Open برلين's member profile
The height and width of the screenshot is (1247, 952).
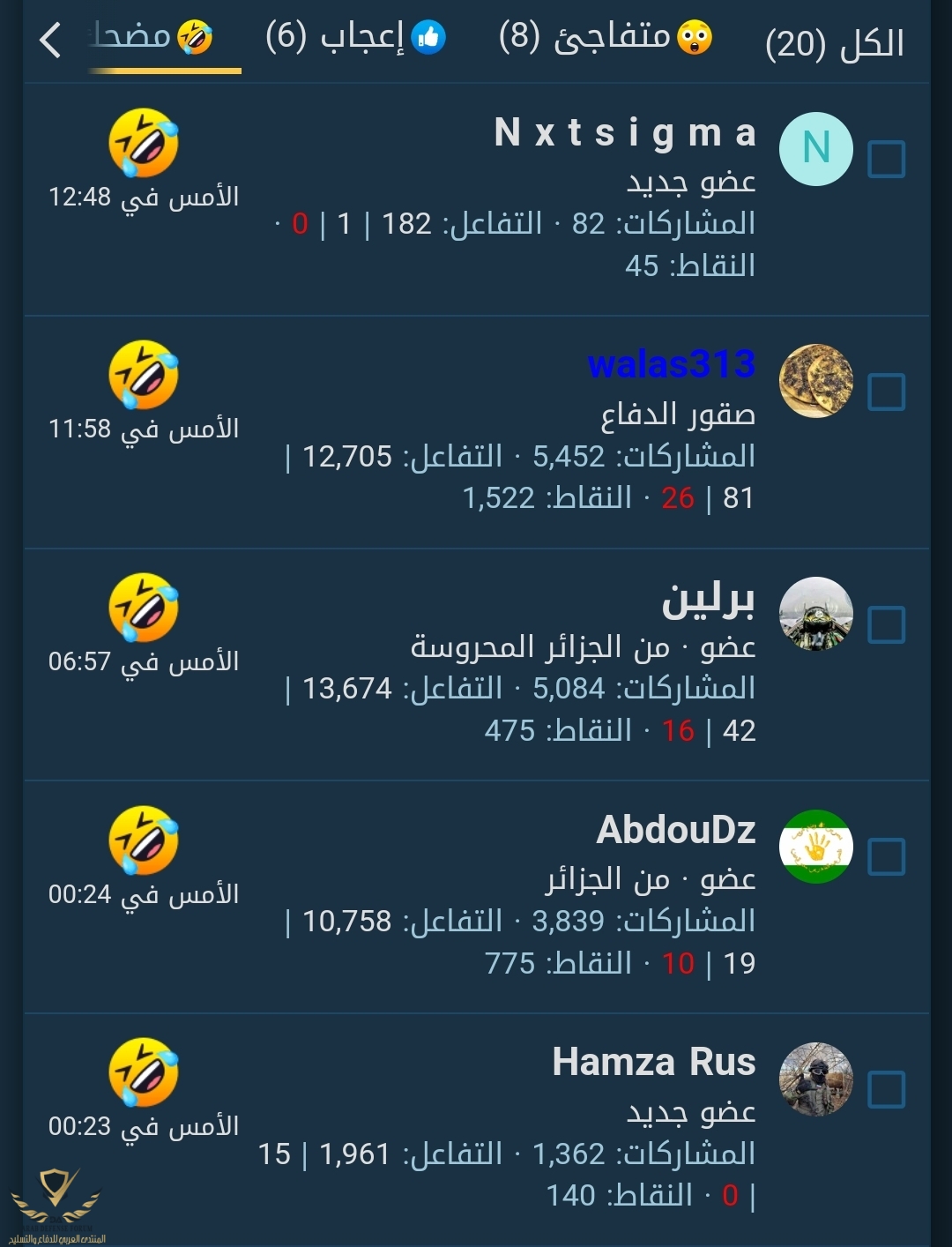[x=708, y=598]
